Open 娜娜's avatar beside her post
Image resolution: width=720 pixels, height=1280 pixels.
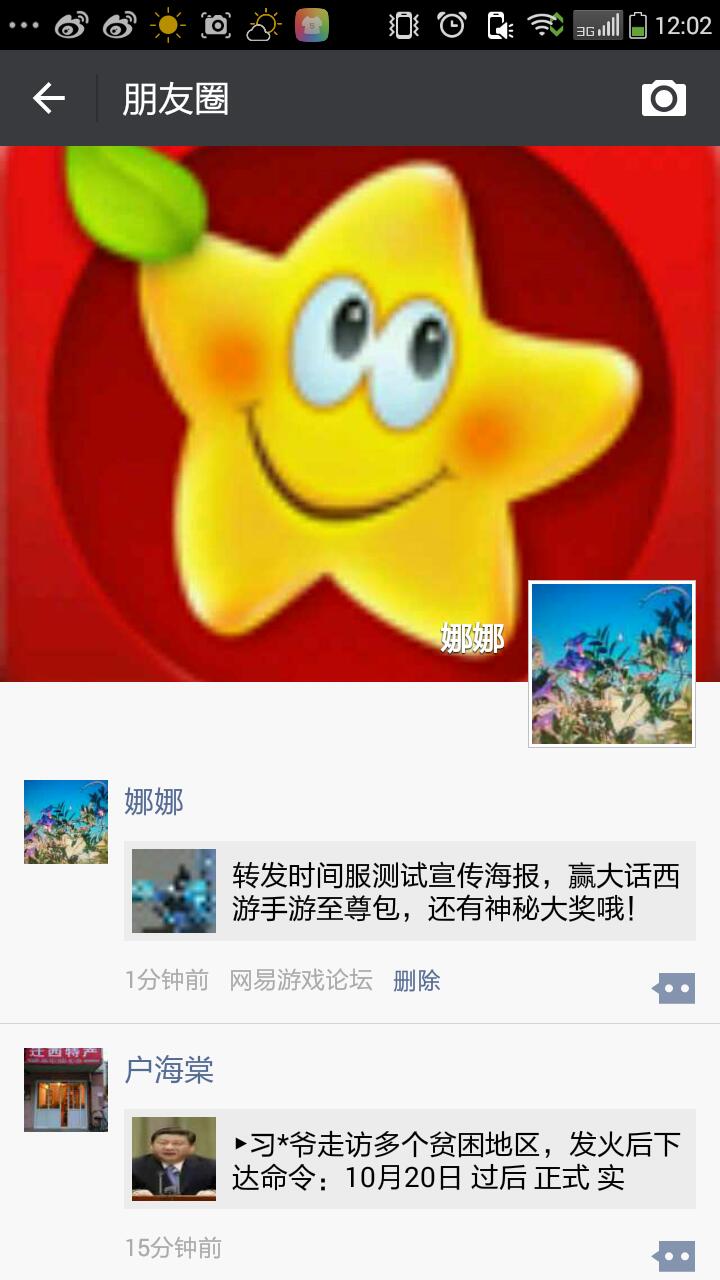click(x=66, y=822)
